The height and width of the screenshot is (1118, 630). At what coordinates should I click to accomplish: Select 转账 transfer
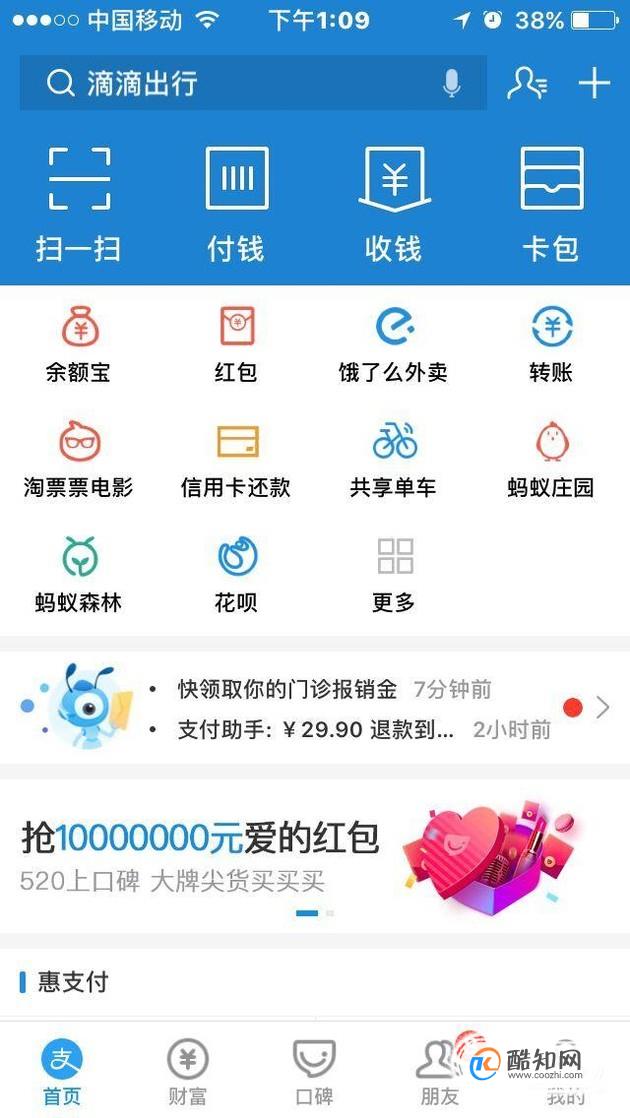click(x=551, y=345)
